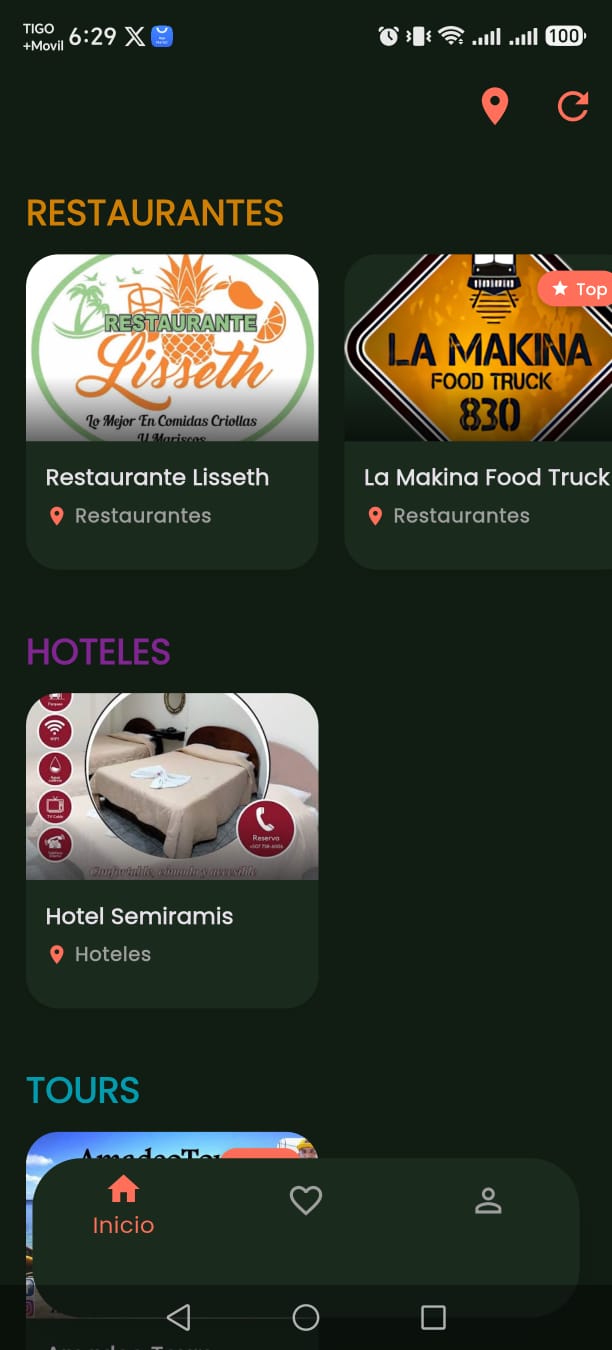Go back with system back button
The height and width of the screenshot is (1350, 612).
pos(178,1317)
